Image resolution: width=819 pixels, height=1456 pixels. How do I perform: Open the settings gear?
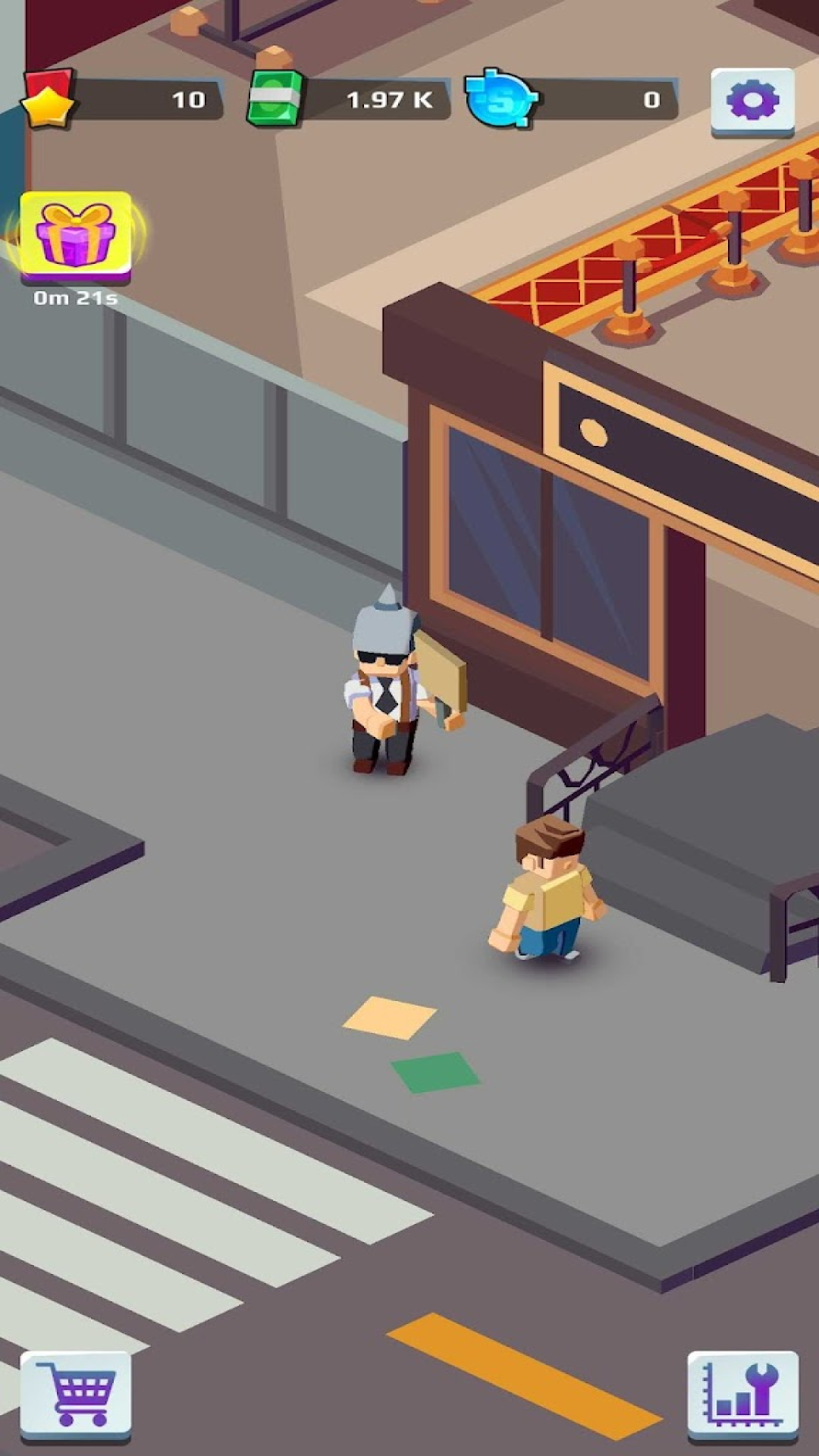pos(752,101)
